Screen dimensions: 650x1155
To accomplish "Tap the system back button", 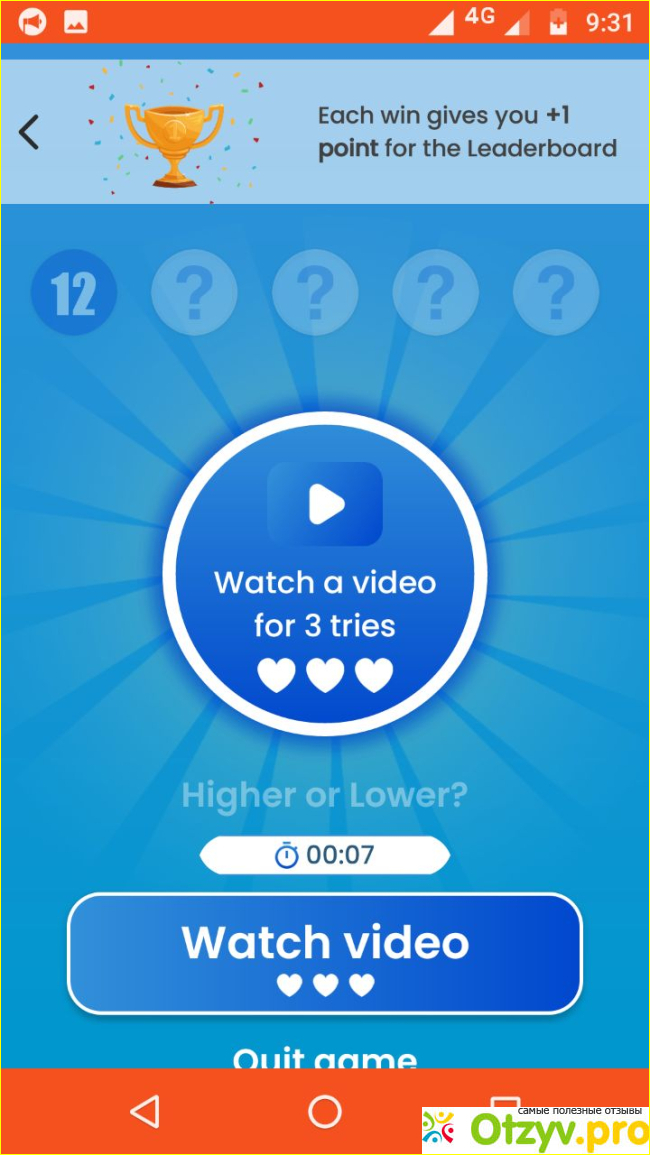I will click(146, 1111).
